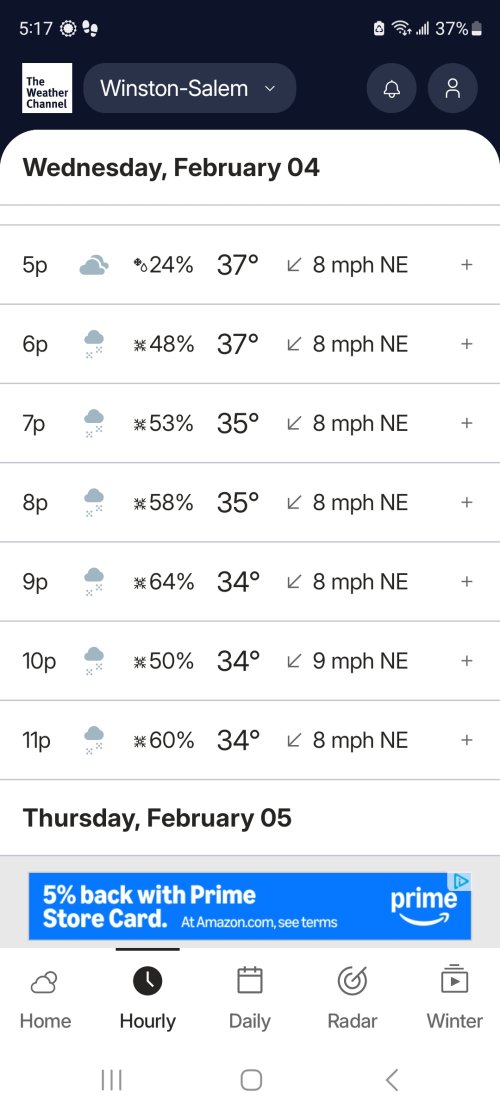Expand the 6p hourly forecast row
This screenshot has height=1112, width=500.
pos(466,344)
